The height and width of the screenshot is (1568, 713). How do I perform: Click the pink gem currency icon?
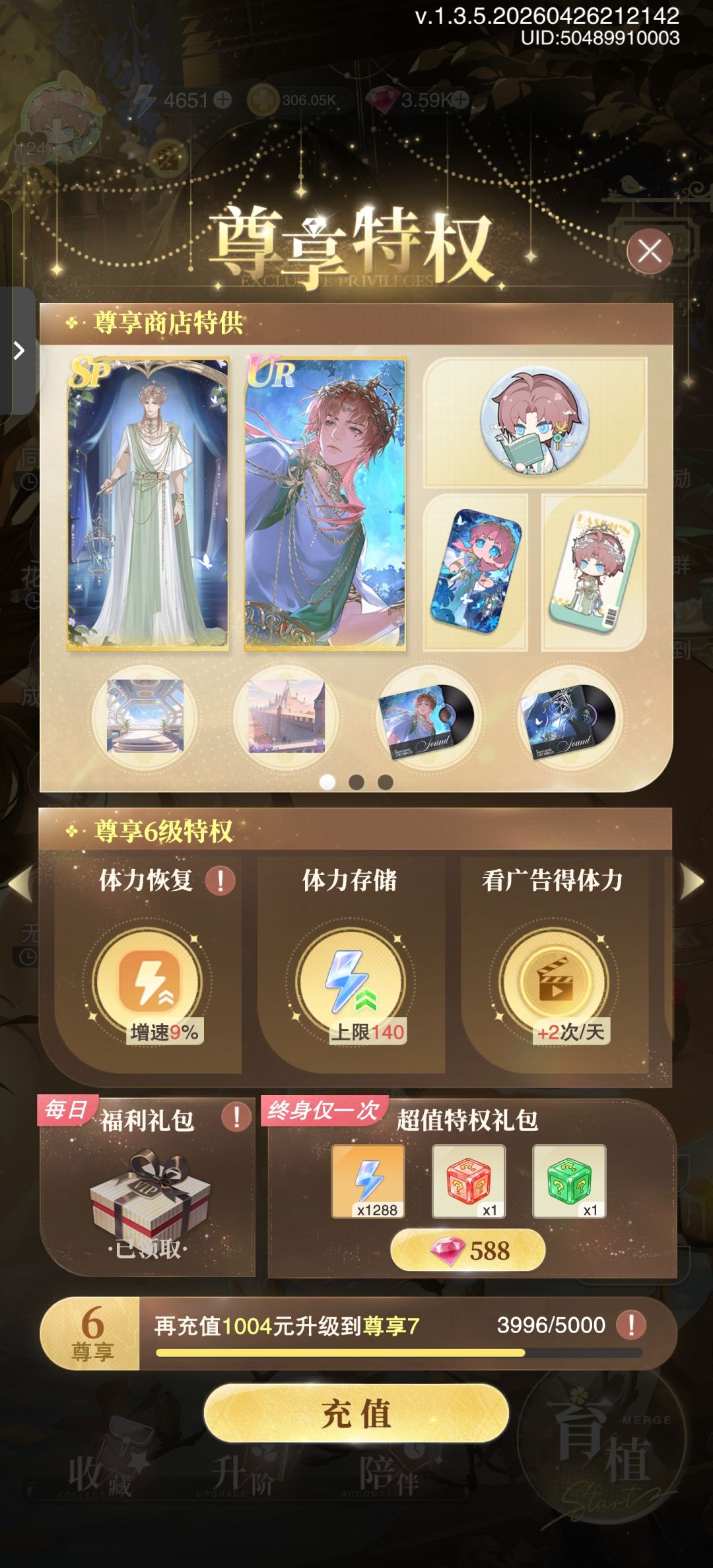380,100
